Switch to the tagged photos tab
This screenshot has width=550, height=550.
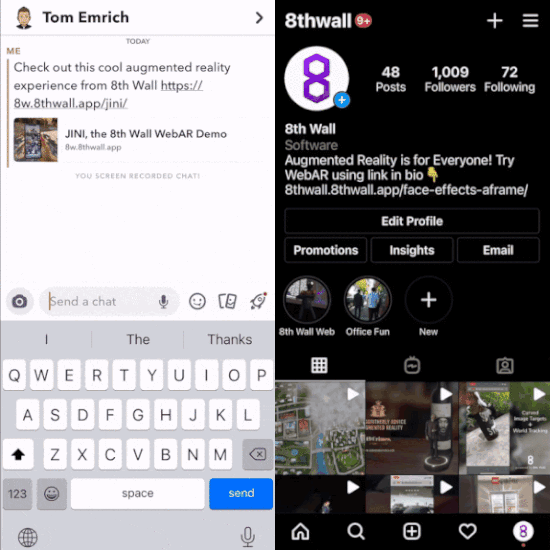click(x=505, y=365)
